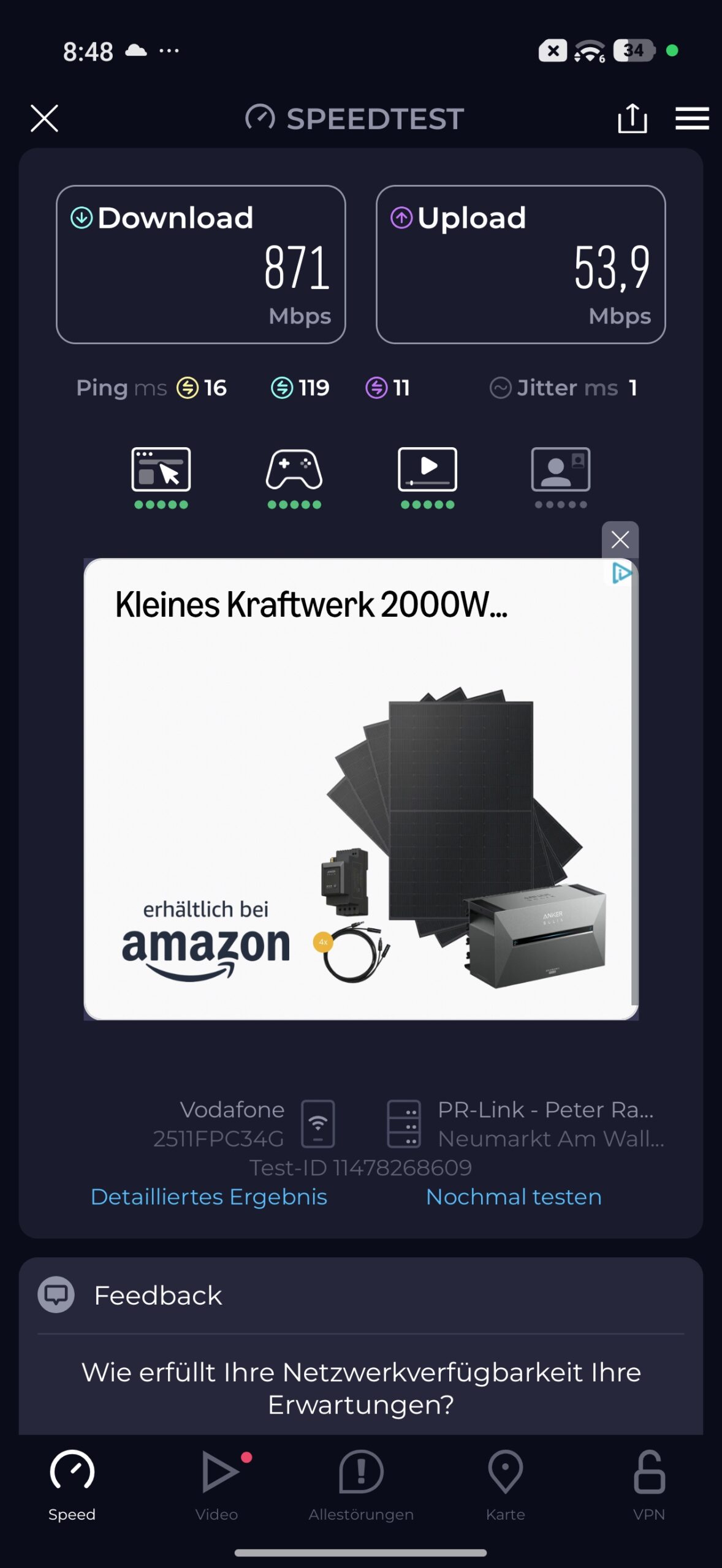Tap Nochmal testen to rerun test
Image resolution: width=722 pixels, height=1568 pixels.
[x=514, y=1196]
